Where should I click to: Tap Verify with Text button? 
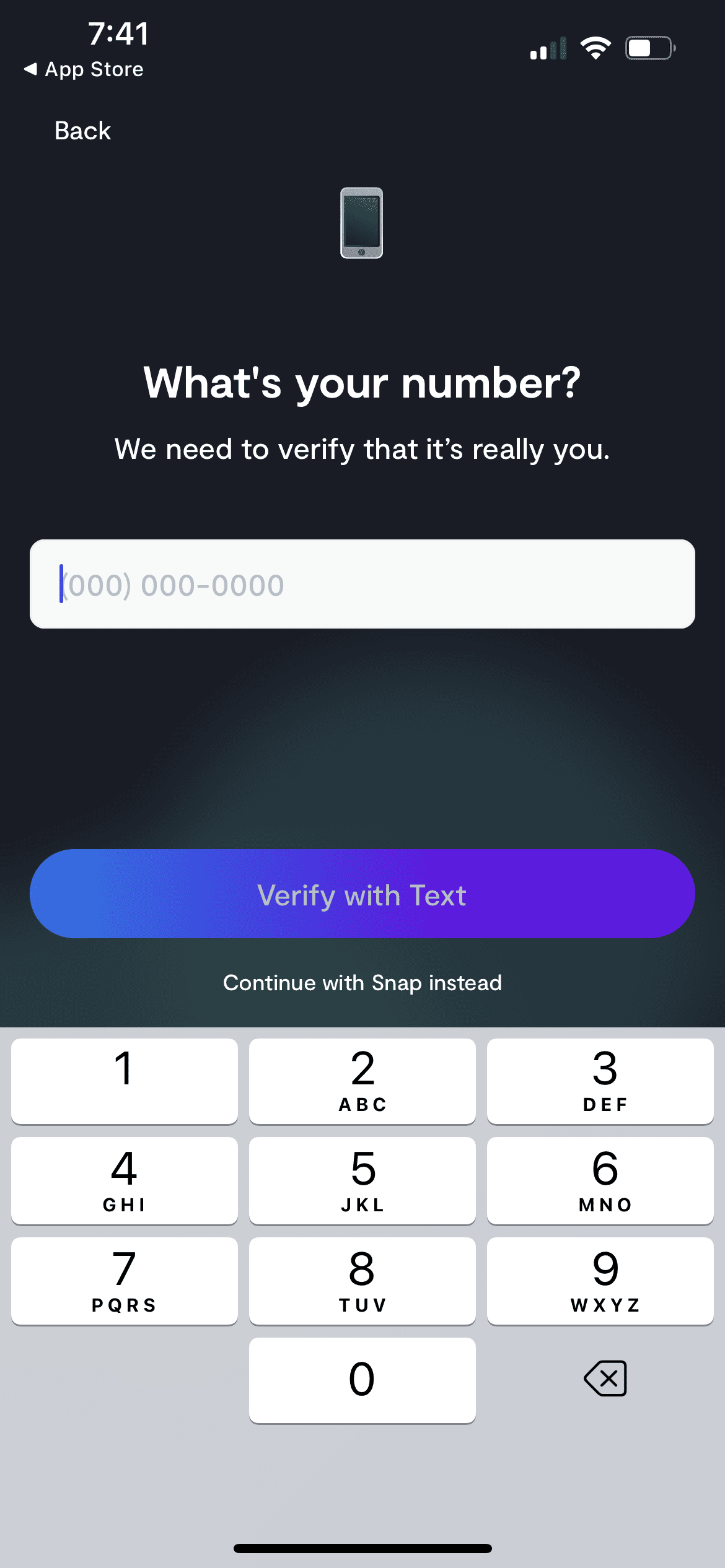point(362,894)
